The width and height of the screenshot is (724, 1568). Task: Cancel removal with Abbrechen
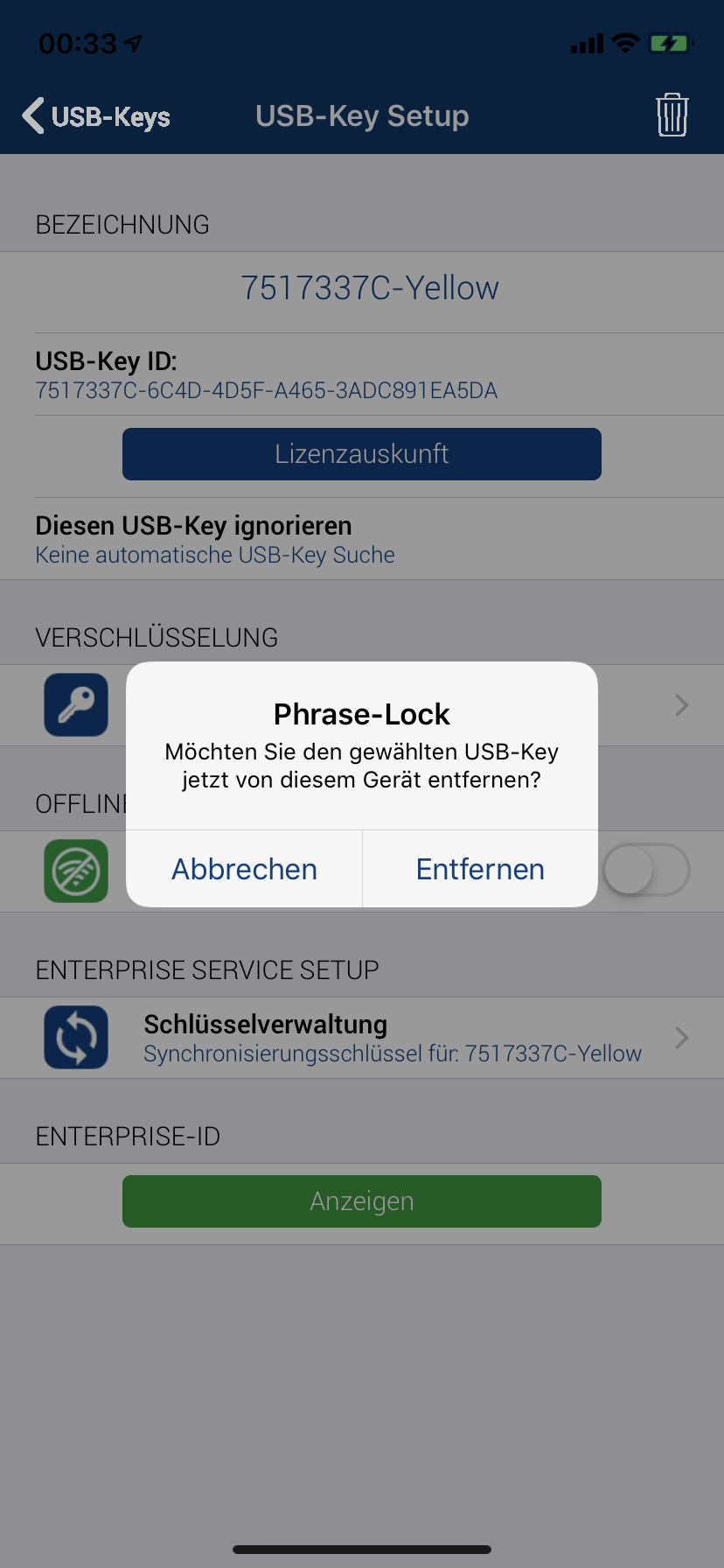coord(244,869)
